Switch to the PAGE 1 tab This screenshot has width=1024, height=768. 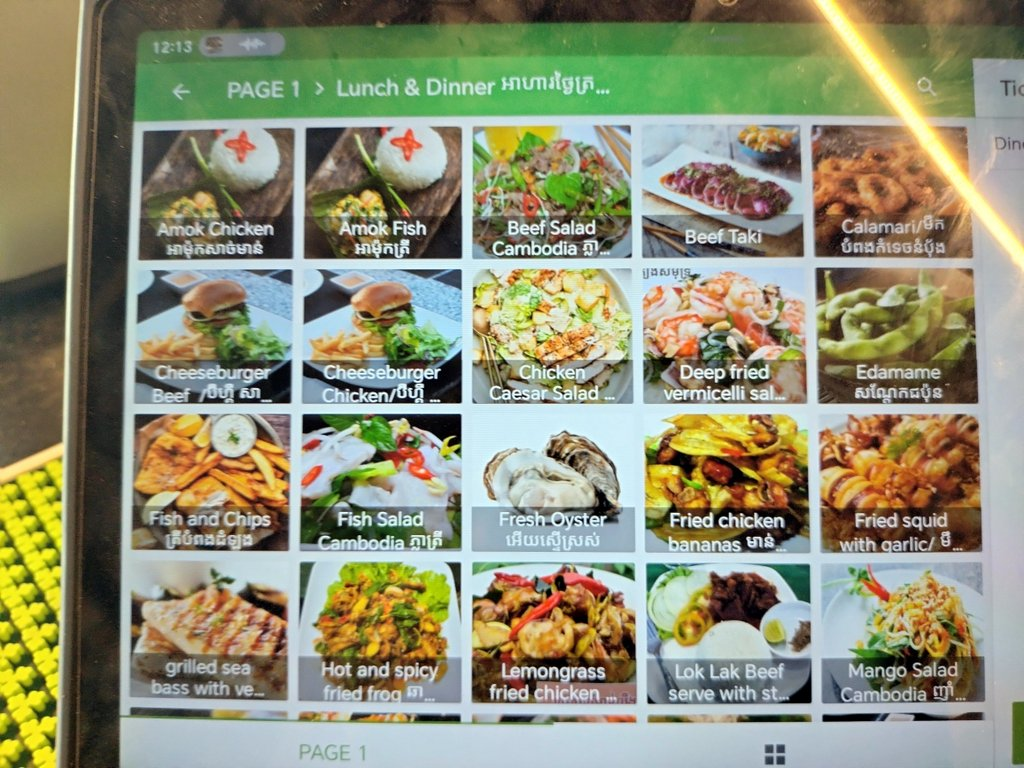pyautogui.click(x=333, y=752)
